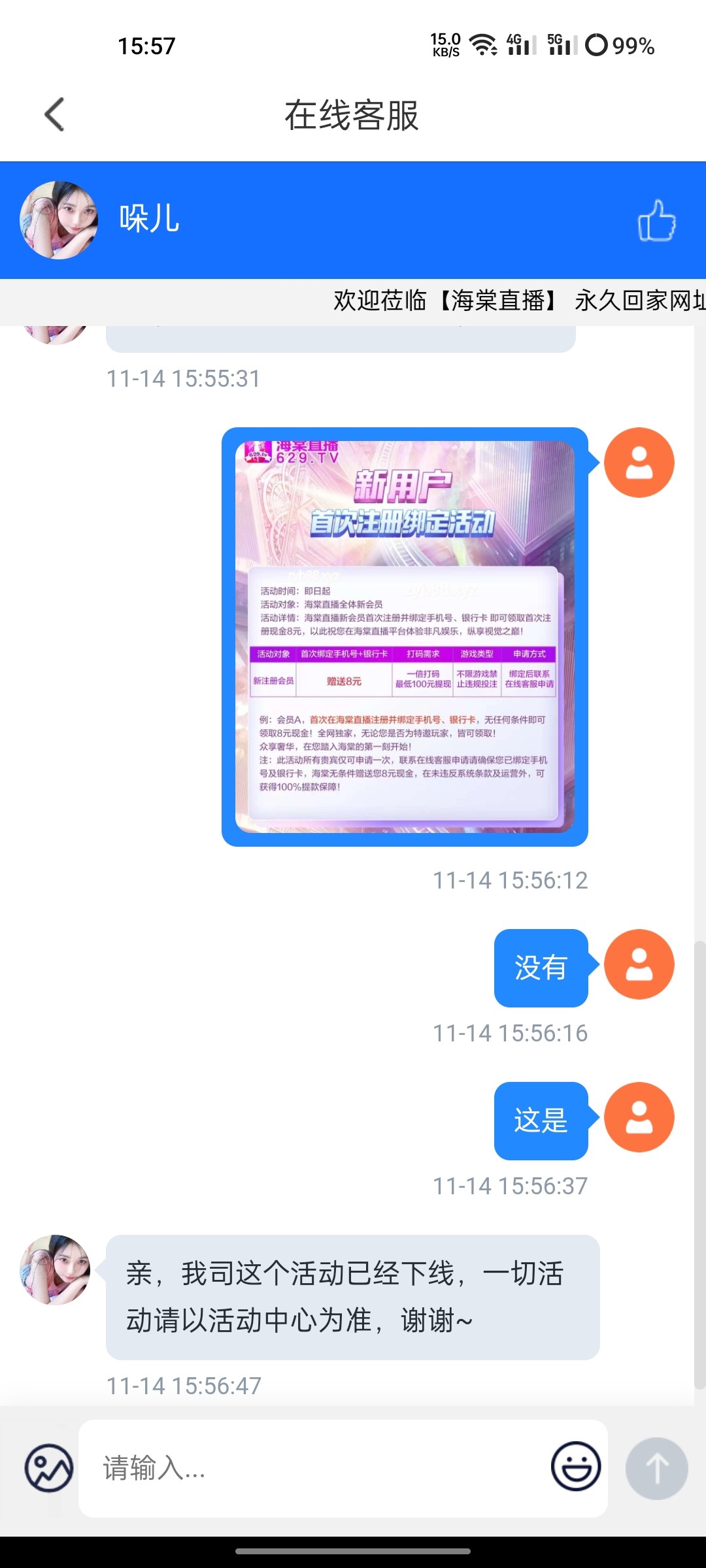This screenshot has width=706, height=1568.
Task: Focus the 请输入... message field
Action: [314, 1468]
